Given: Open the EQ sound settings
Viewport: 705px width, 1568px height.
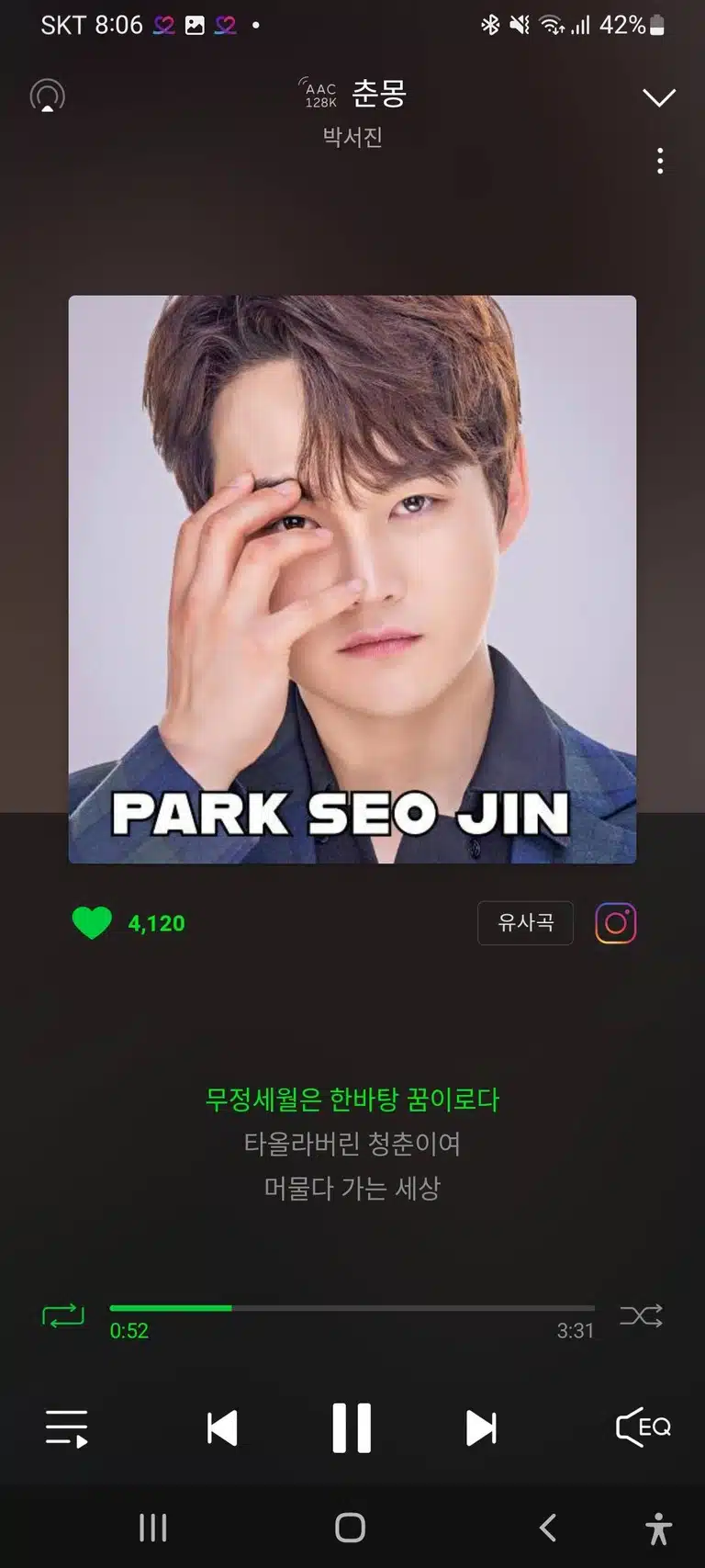Looking at the screenshot, I should click(643, 1427).
